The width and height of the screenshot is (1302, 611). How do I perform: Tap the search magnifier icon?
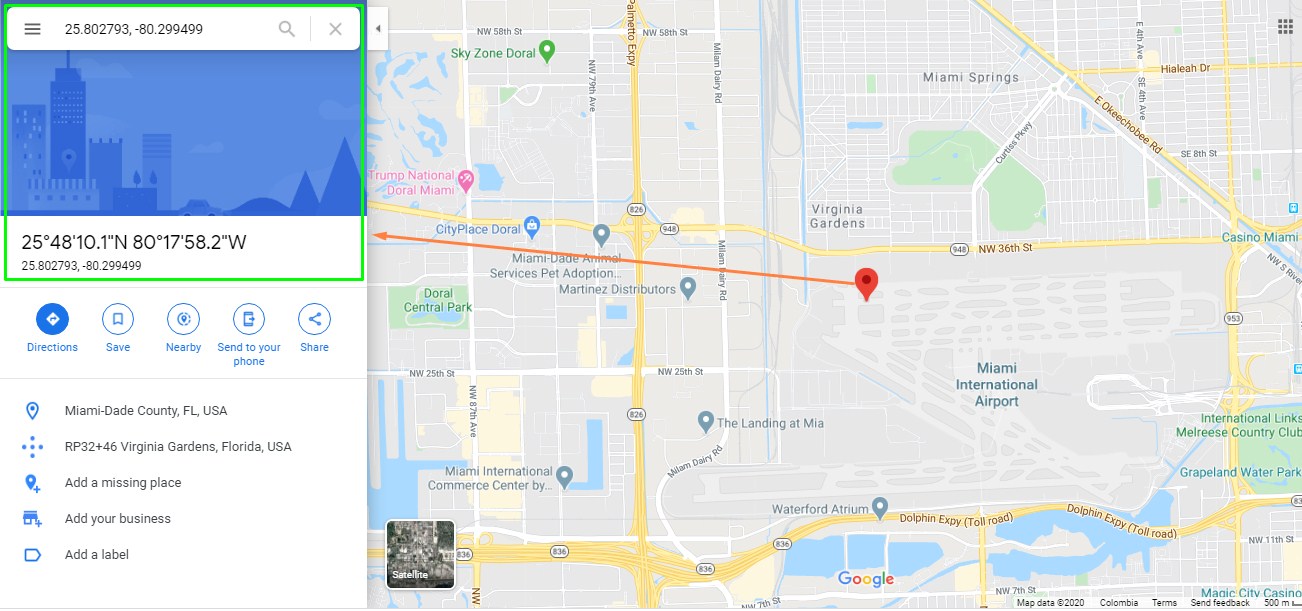287,29
